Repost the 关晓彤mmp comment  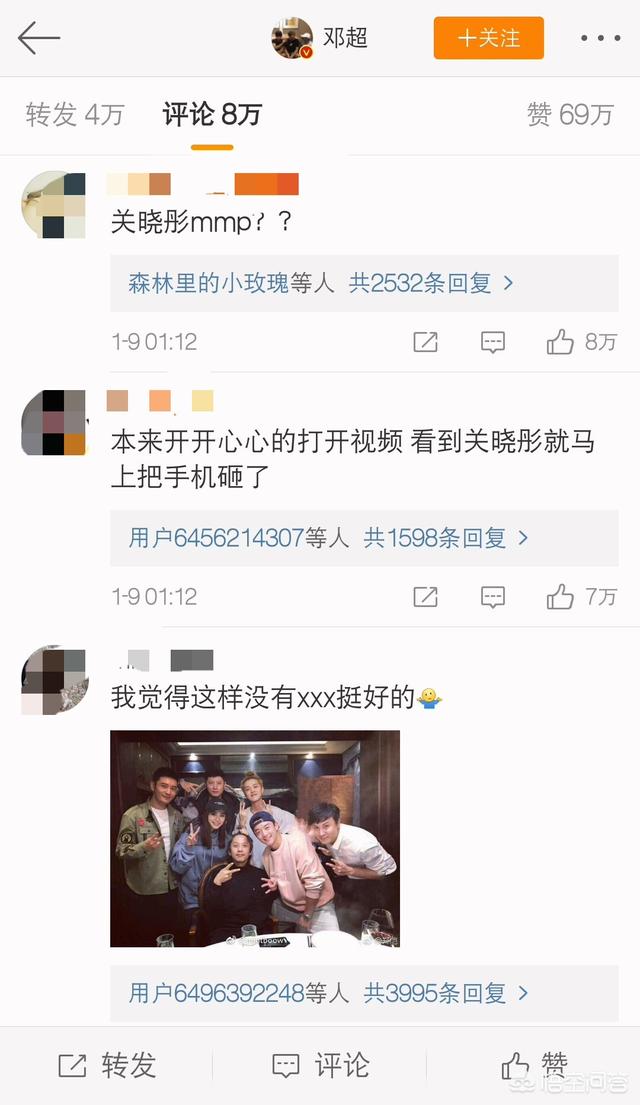pyautogui.click(x=425, y=342)
